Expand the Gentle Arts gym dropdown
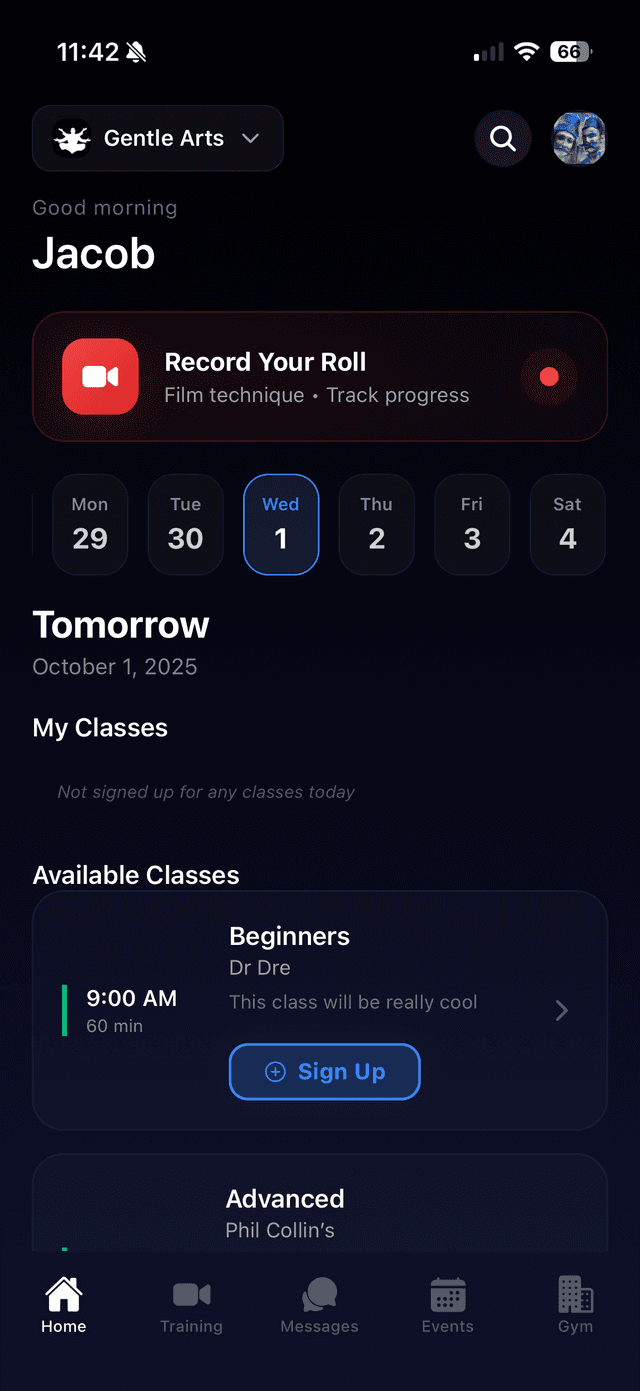 pyautogui.click(x=158, y=138)
